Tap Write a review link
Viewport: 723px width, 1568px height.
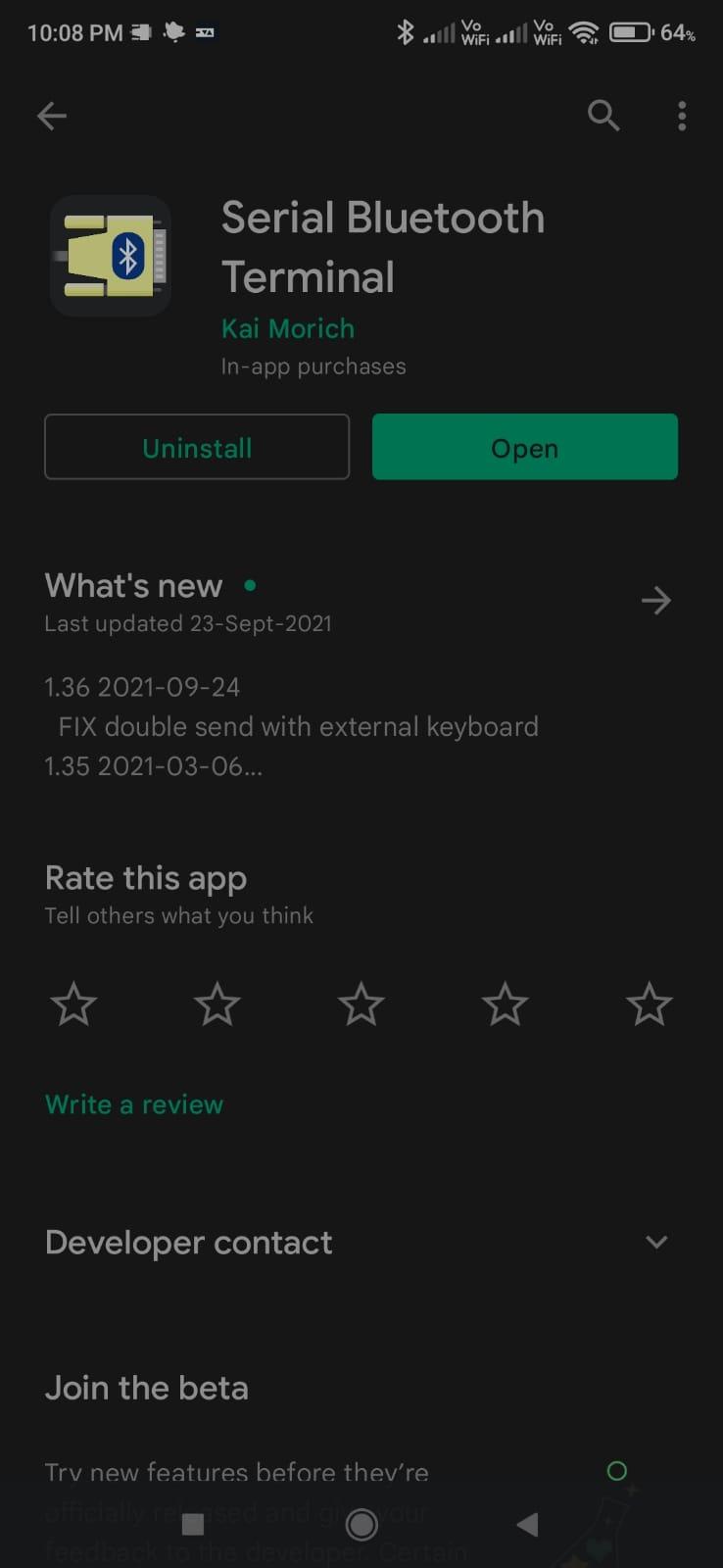[134, 1104]
